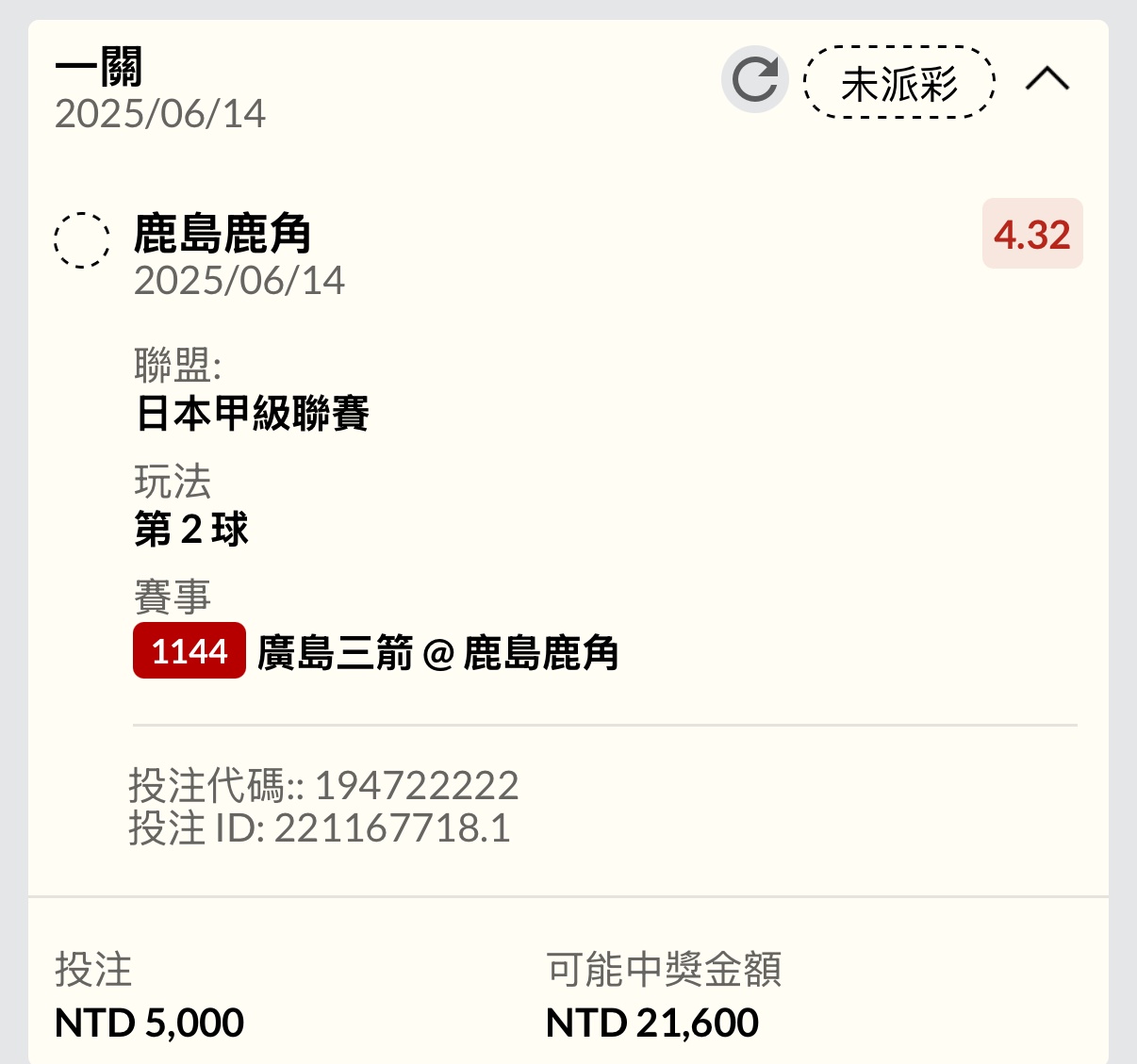This screenshot has width=1137, height=1064.
Task: Collapse the 一關 bet details
Action: click(x=1047, y=79)
